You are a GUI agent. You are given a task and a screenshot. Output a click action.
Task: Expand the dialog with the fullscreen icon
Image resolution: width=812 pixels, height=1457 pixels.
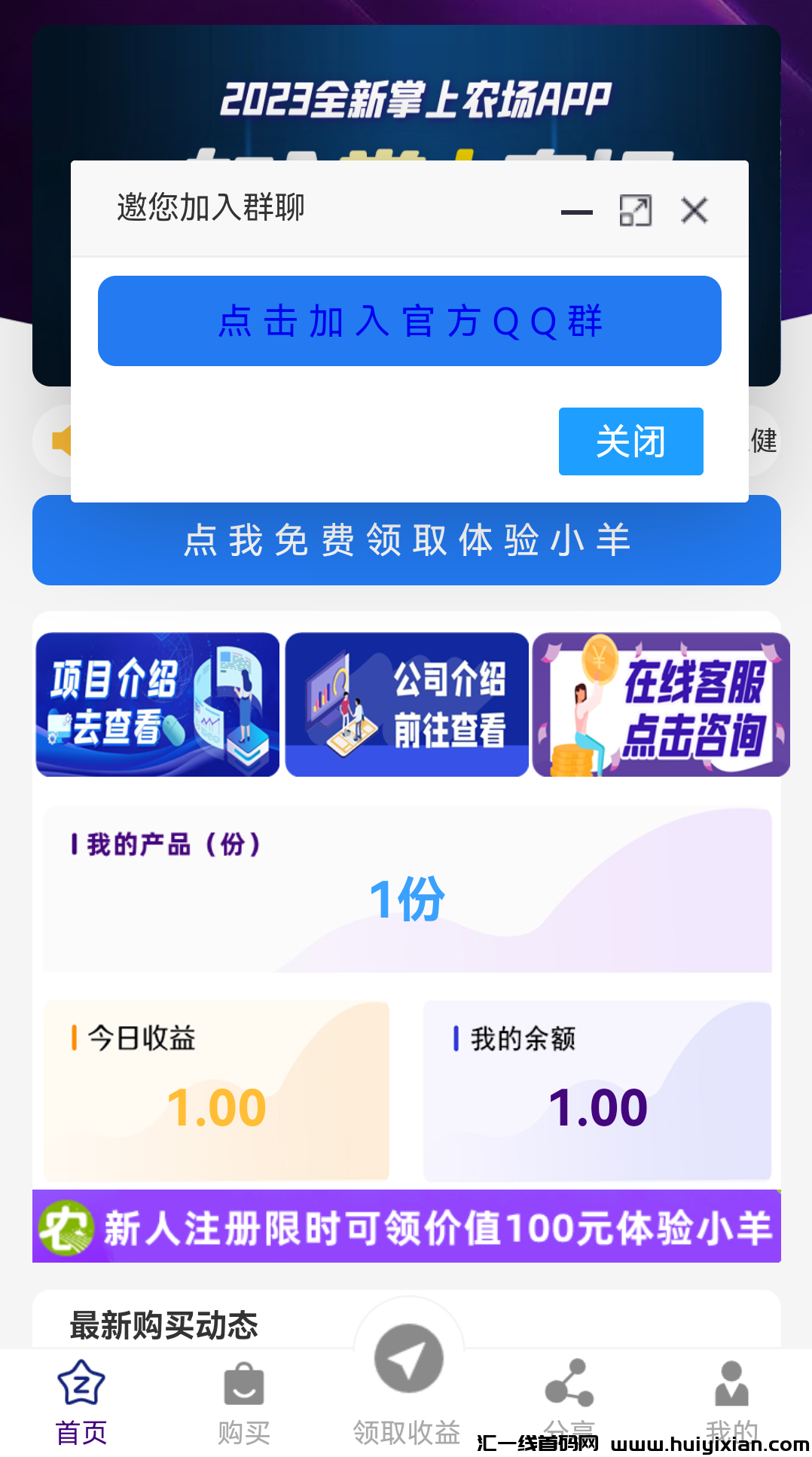click(635, 211)
